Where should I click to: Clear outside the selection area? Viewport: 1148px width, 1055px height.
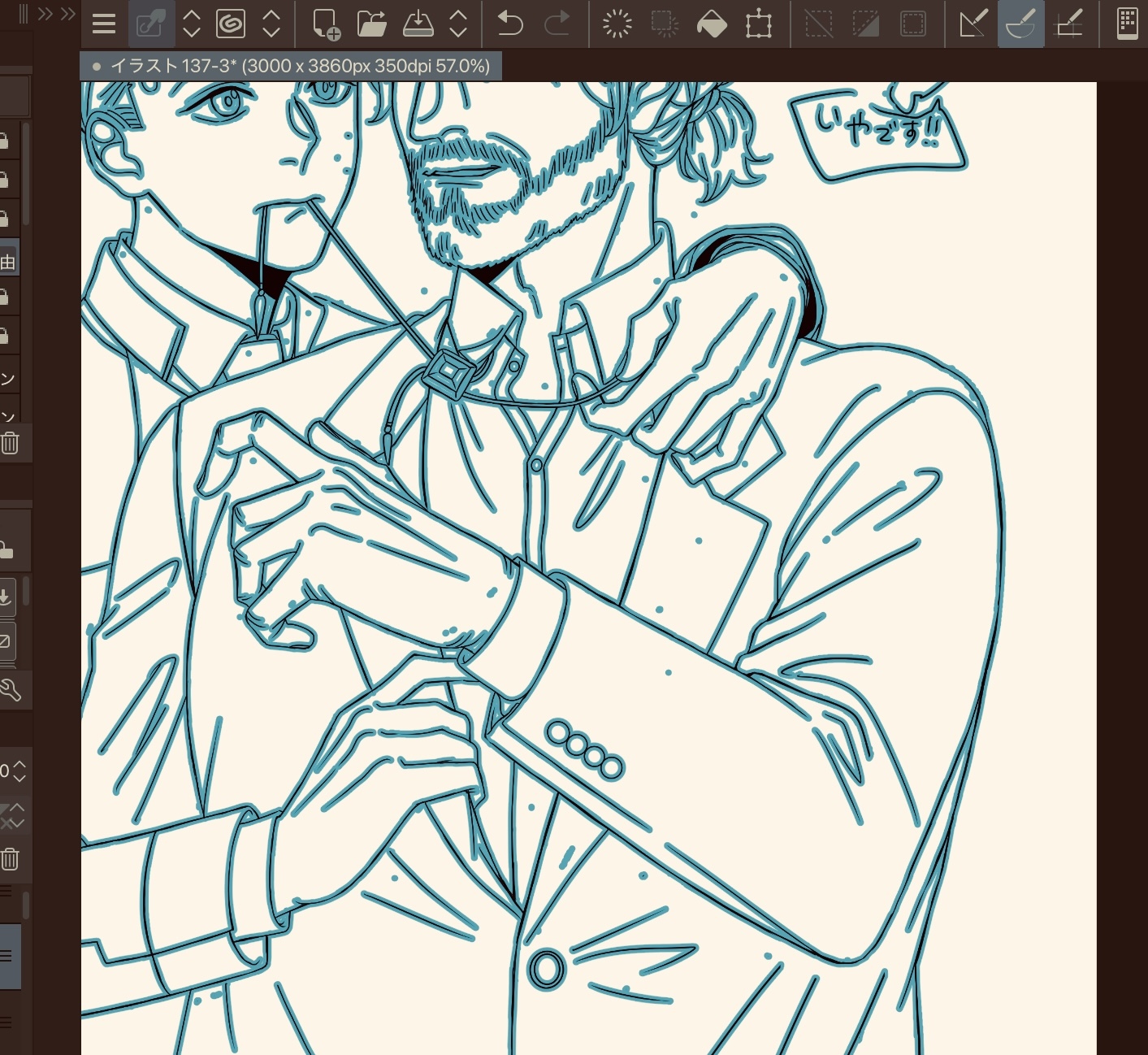[665, 24]
